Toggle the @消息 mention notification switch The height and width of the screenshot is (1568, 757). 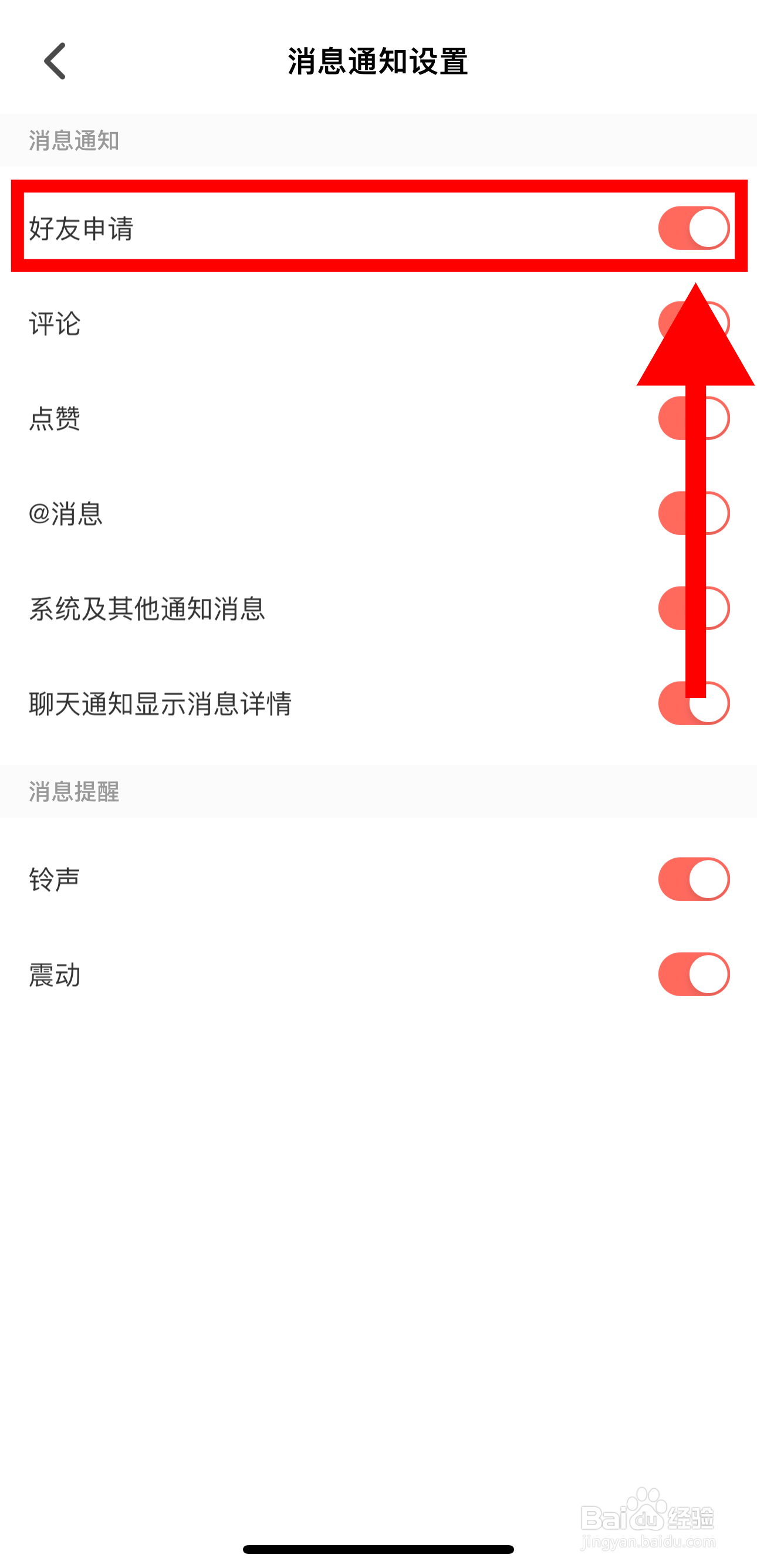click(x=694, y=514)
